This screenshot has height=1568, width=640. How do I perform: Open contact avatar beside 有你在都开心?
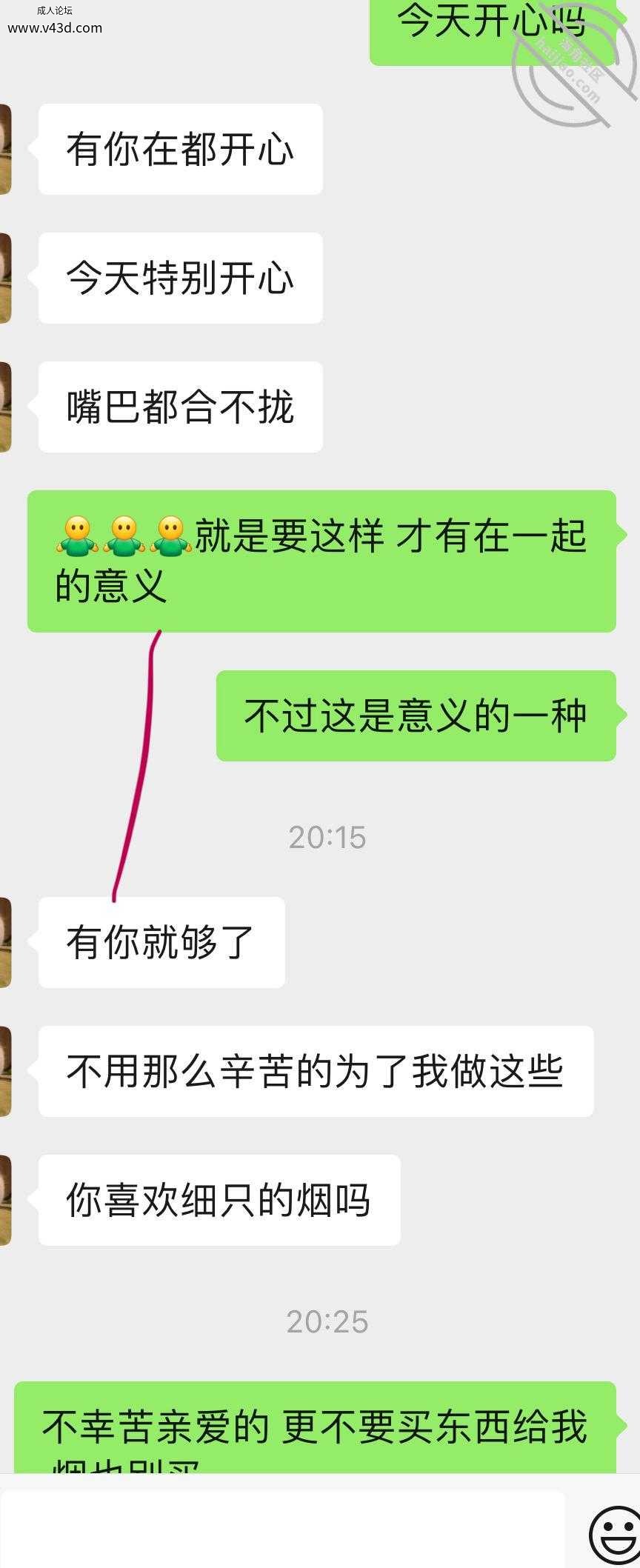click(x=5, y=149)
